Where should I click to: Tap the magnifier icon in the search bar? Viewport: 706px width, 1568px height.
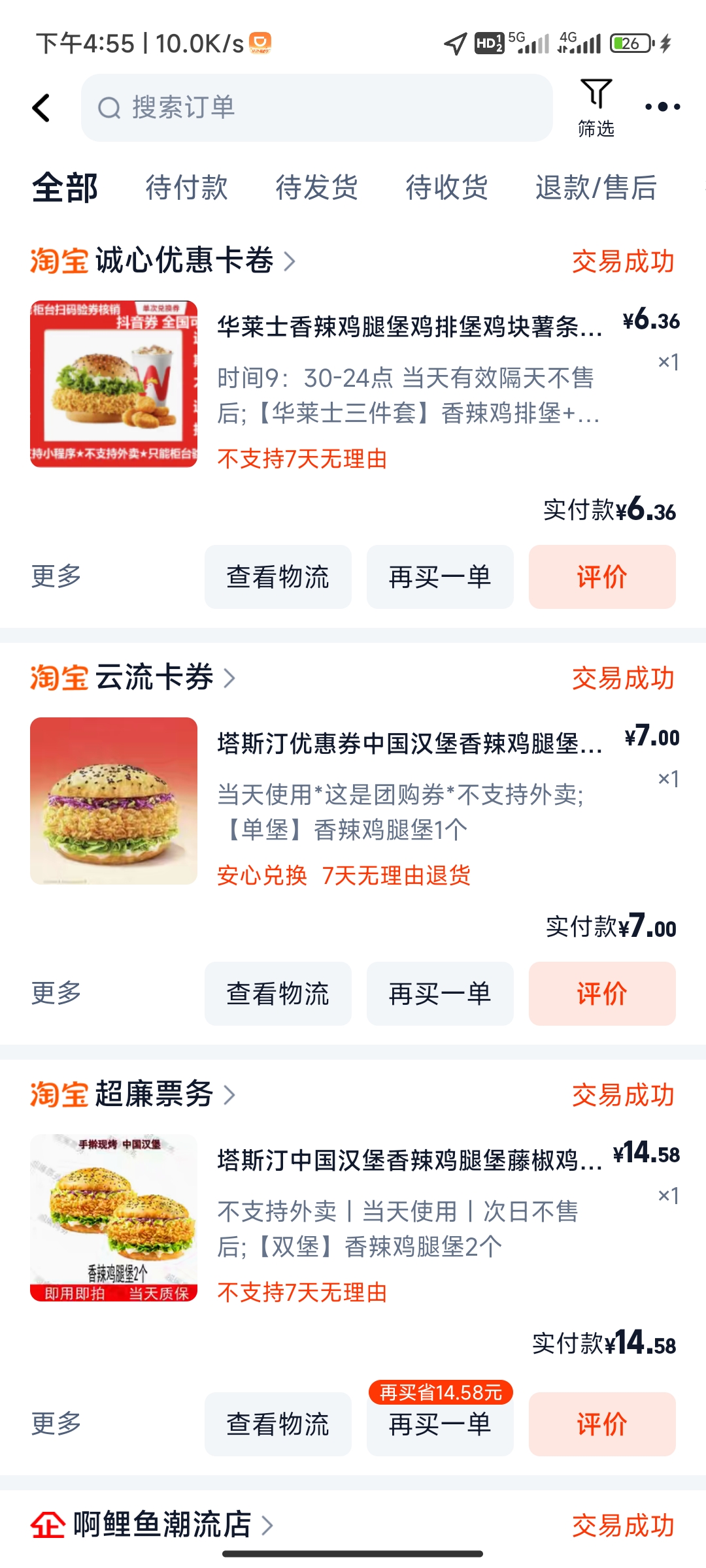110,108
